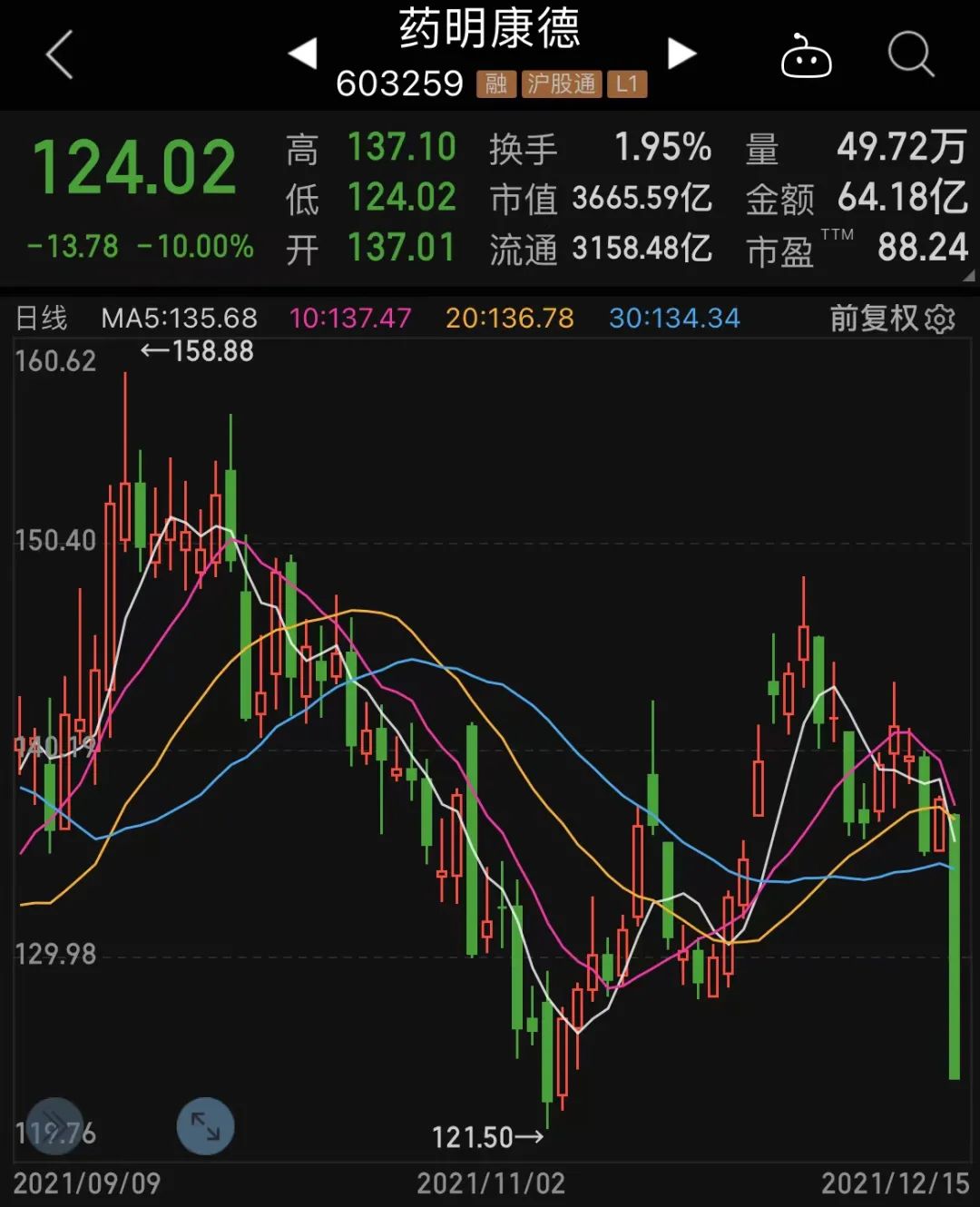Expand the L1 quote level selector

[x=629, y=83]
